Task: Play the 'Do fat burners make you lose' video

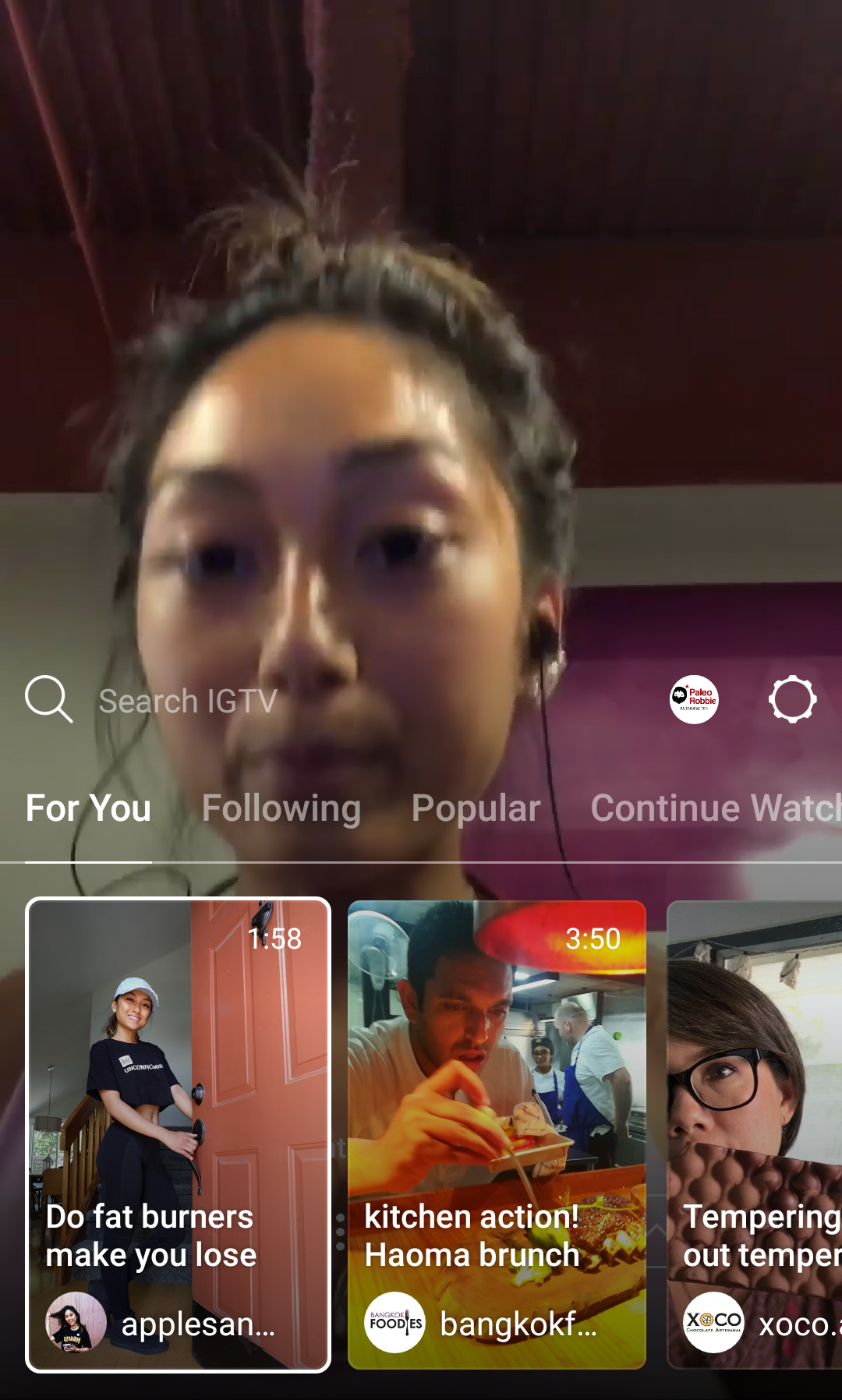Action: (179, 1134)
